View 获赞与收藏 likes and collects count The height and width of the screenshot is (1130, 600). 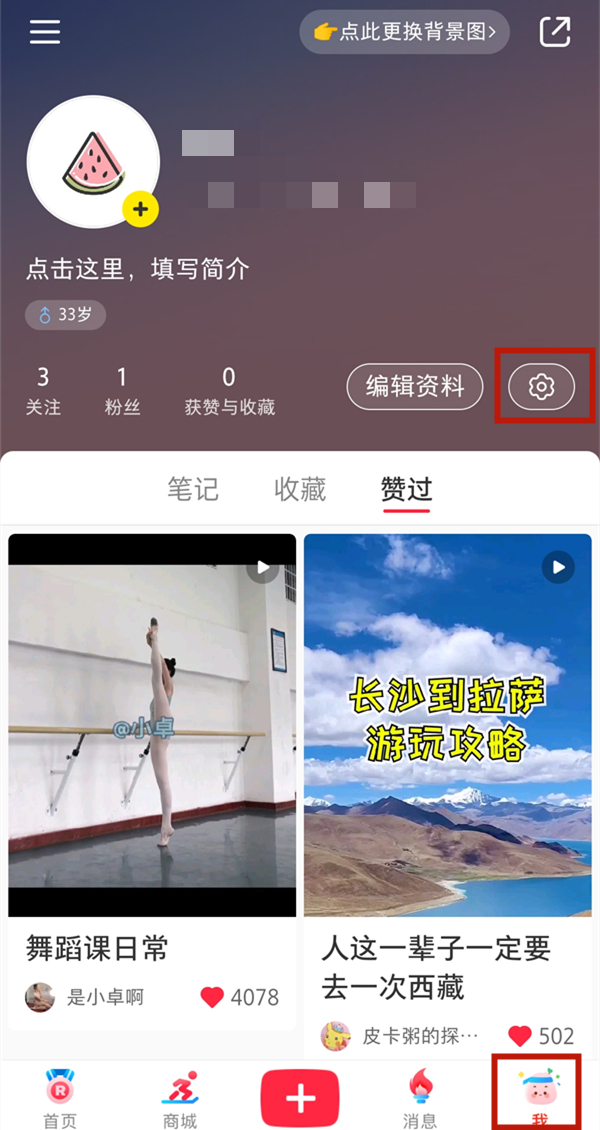229,389
